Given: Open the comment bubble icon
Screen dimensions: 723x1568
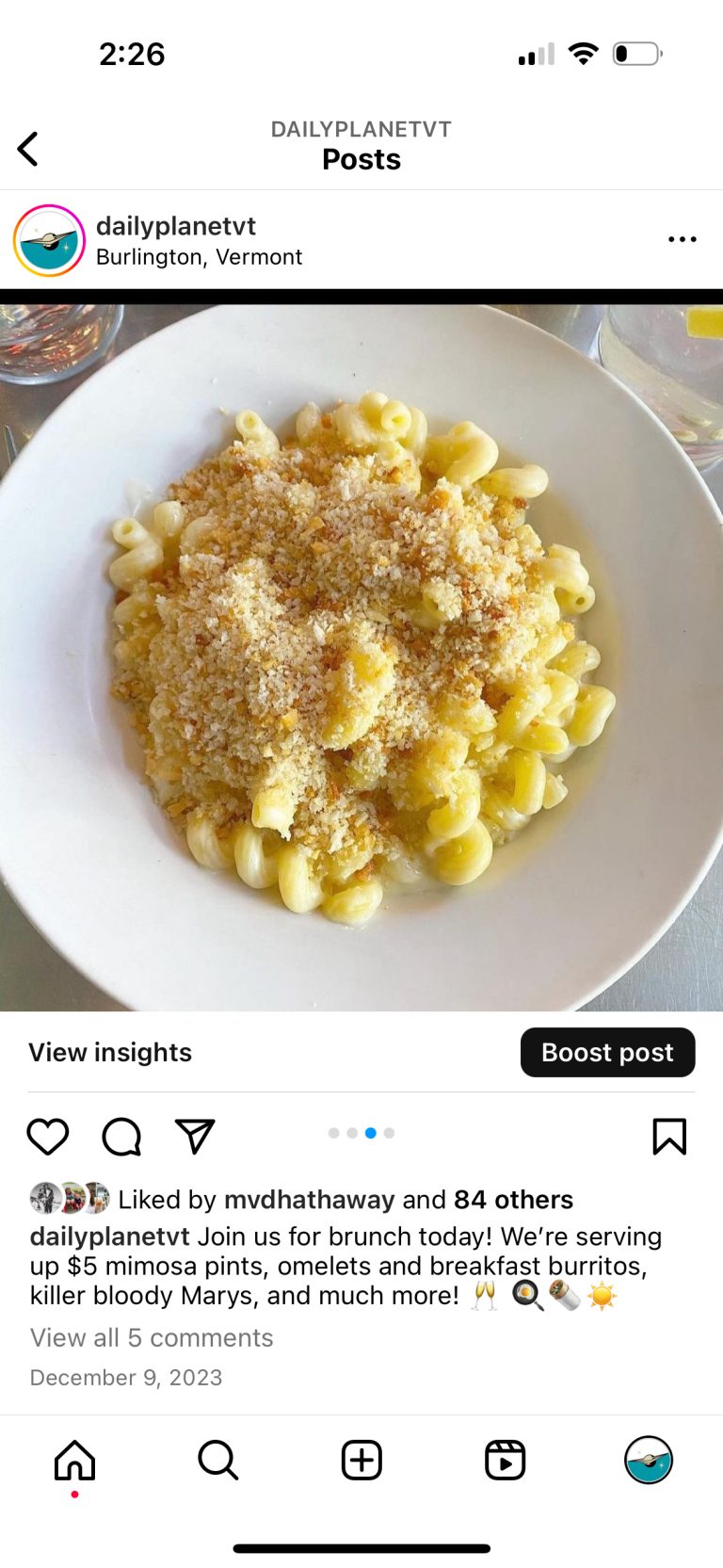Looking at the screenshot, I should (121, 1136).
